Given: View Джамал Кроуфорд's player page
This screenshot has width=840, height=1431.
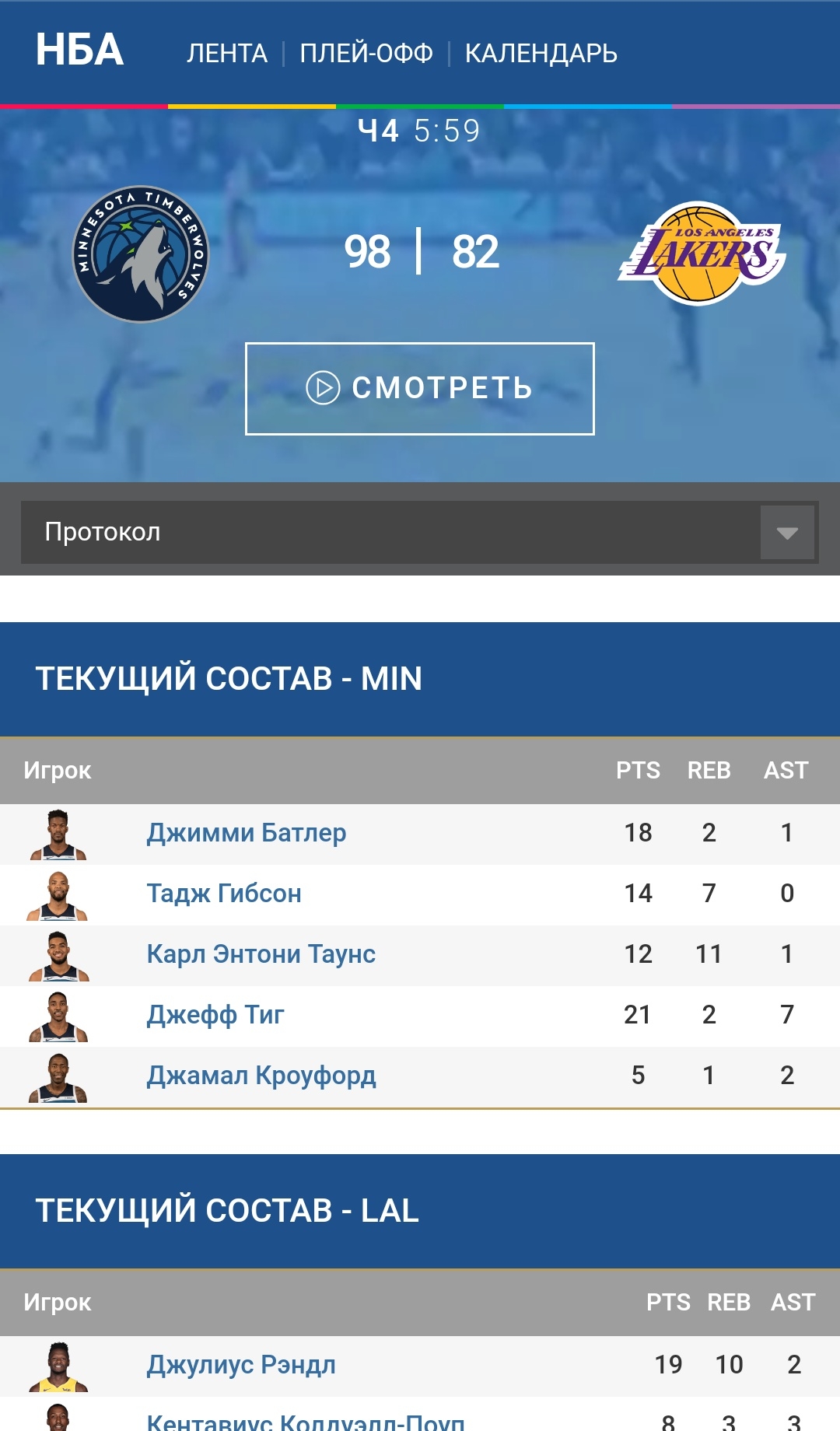Looking at the screenshot, I should tap(261, 1076).
